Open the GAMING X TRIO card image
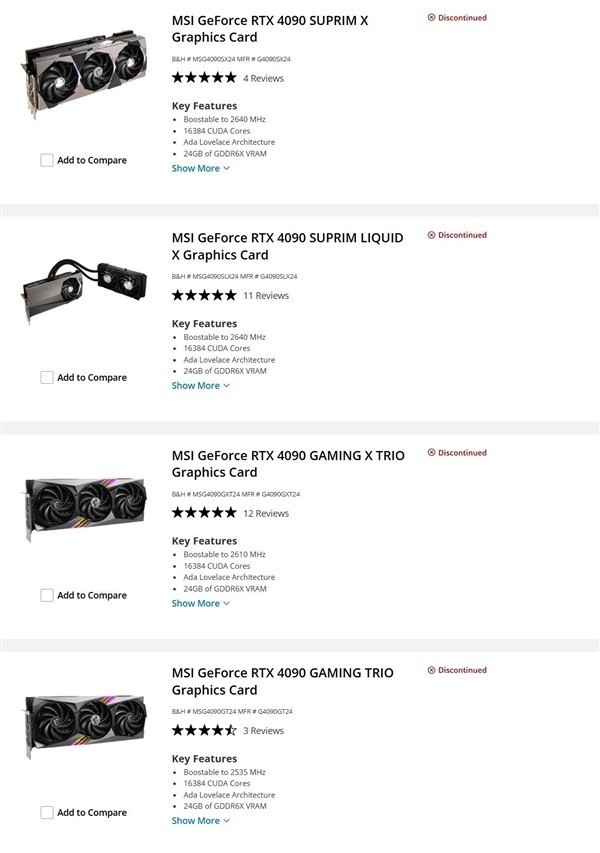Viewport: 600px width, 853px height. [85, 509]
